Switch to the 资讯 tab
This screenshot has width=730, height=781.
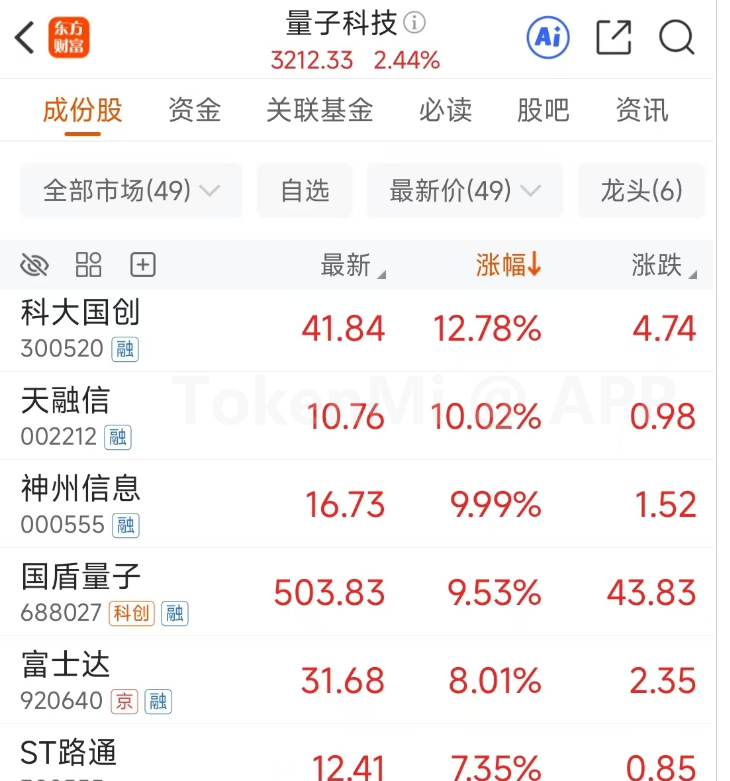(642, 110)
